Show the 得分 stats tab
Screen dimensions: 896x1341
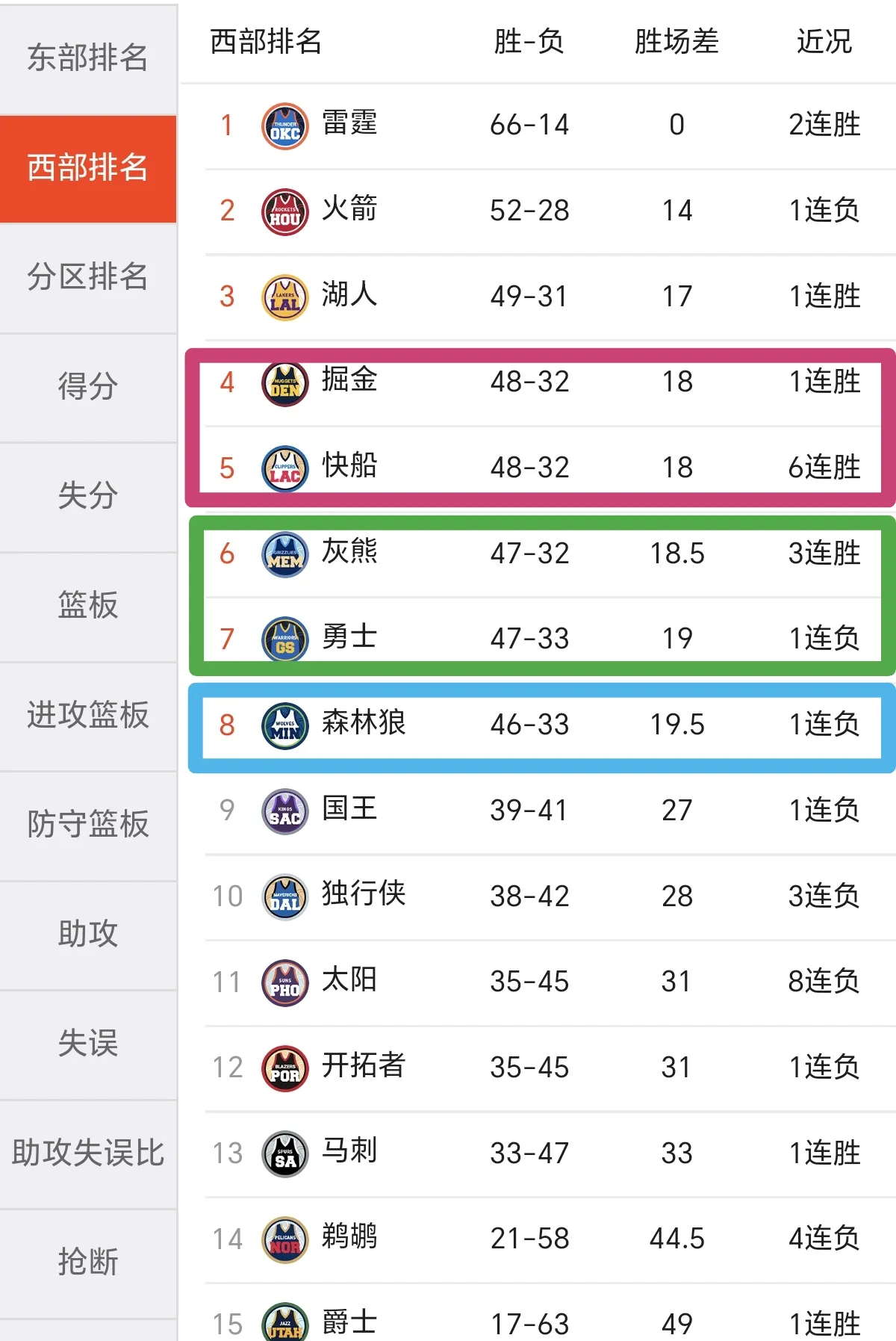88,386
